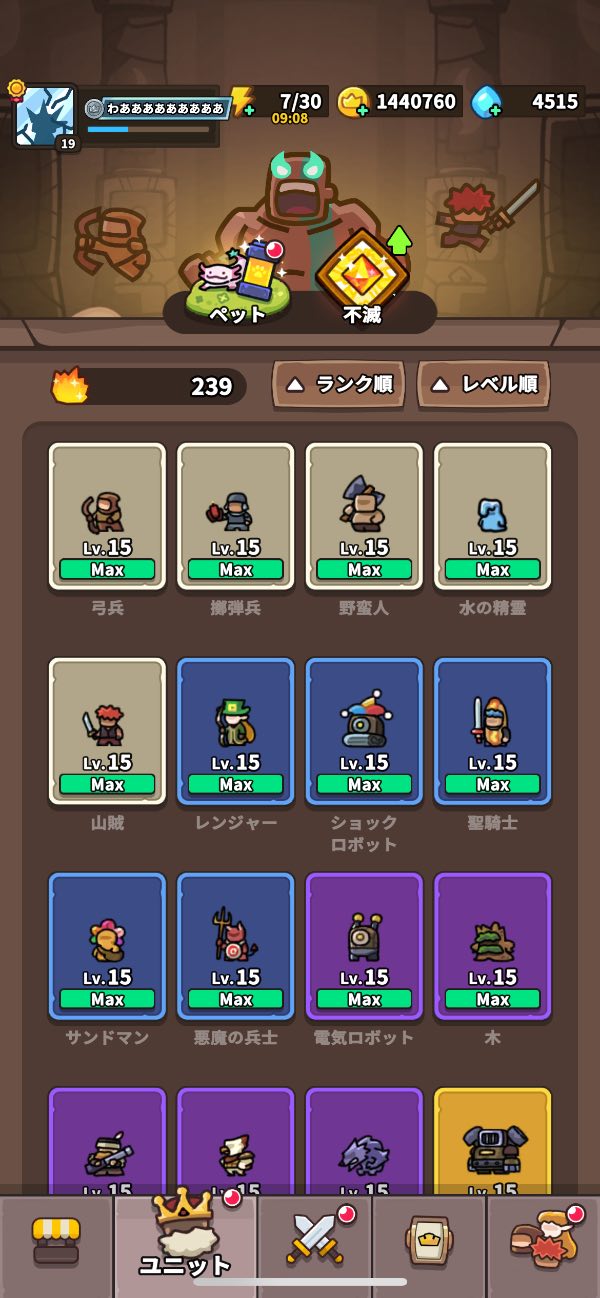Image resolution: width=600 pixels, height=1298 pixels.
Task: Open the 電気ロボット unit card
Action: 364,946
